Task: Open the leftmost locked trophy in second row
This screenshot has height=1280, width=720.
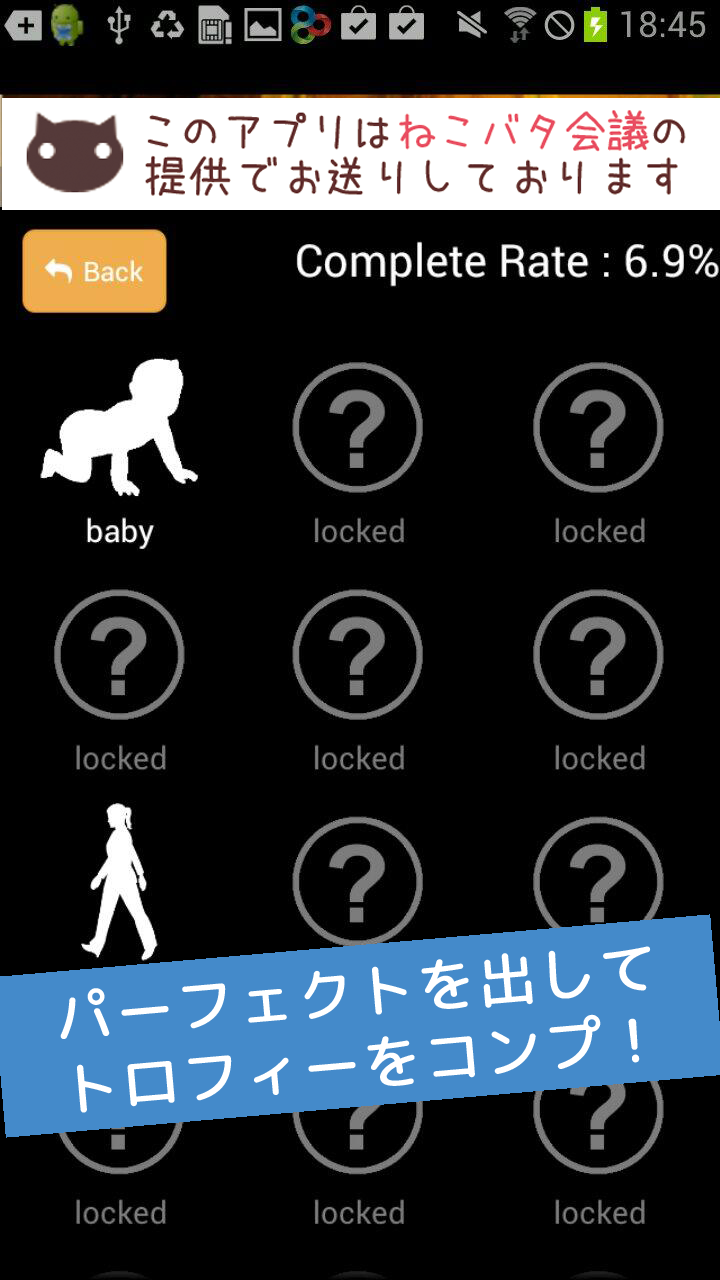Action: pyautogui.click(x=119, y=655)
